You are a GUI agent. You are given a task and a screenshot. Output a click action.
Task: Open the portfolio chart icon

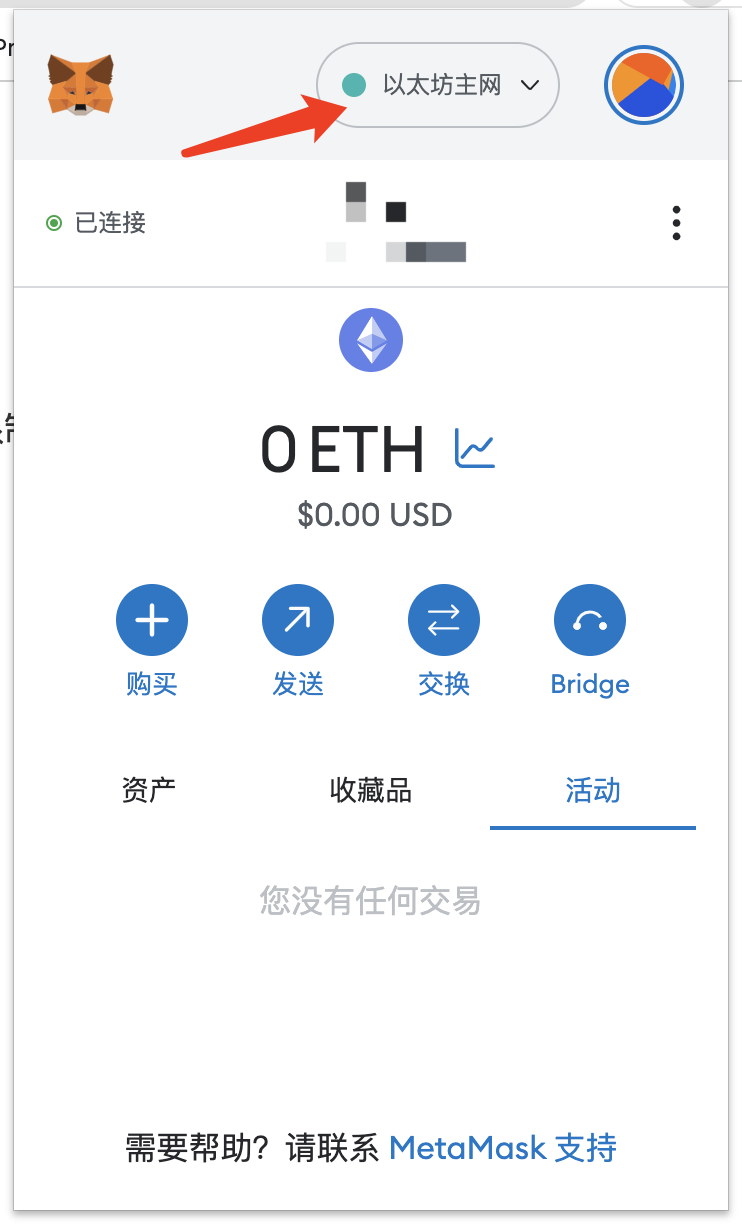(475, 449)
